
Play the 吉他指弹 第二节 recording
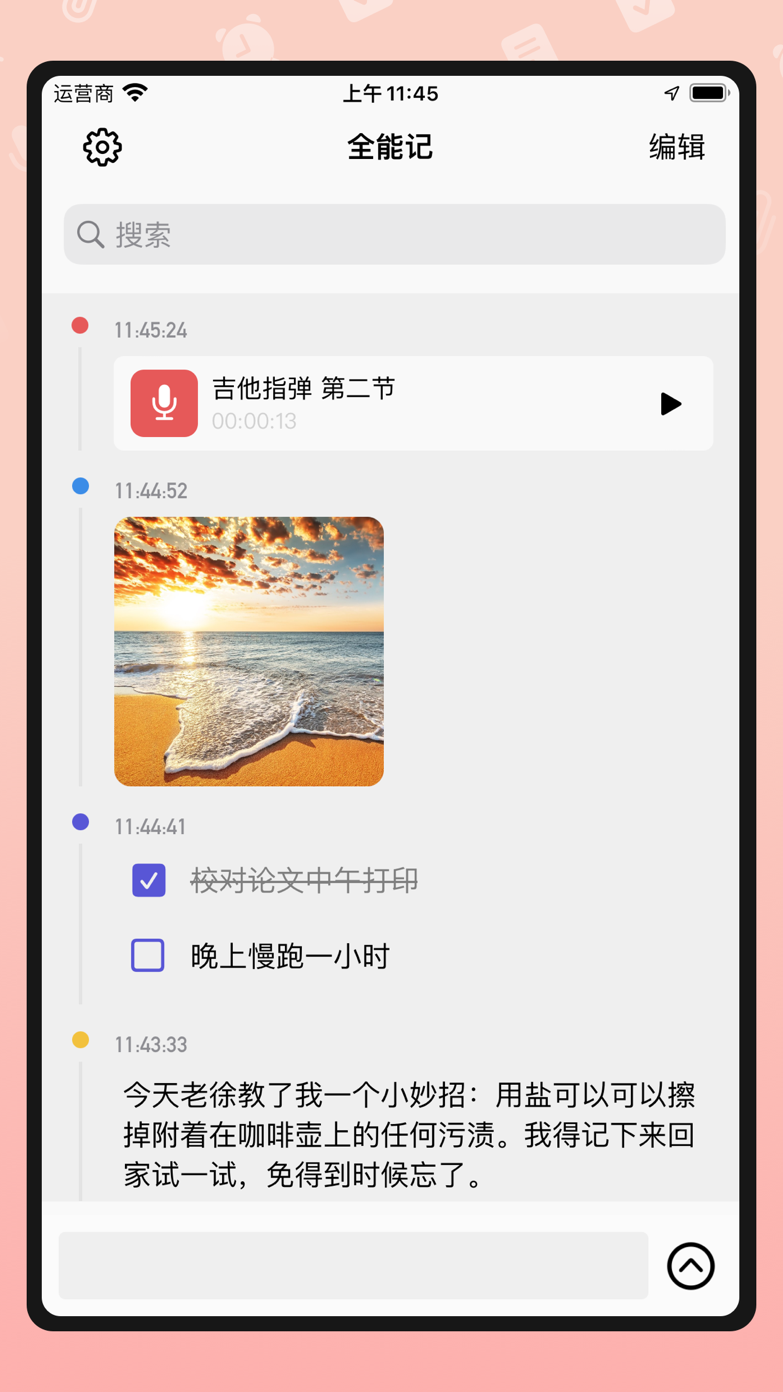coord(671,404)
